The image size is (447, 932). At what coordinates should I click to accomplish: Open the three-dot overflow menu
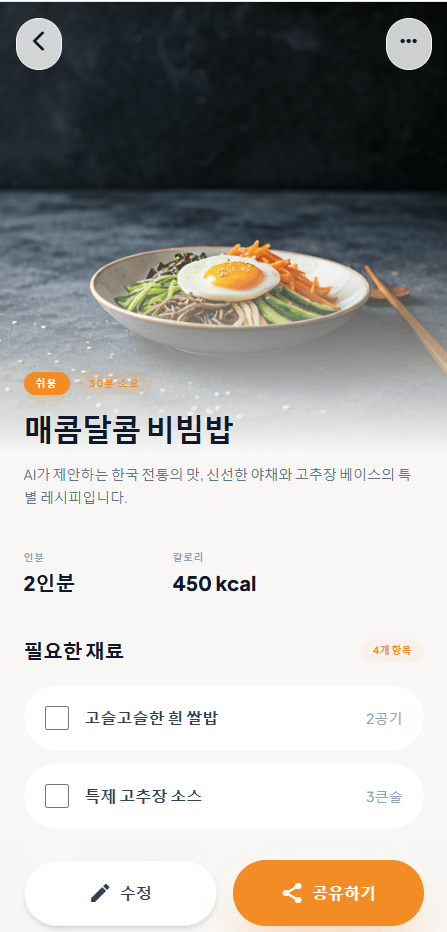tap(408, 43)
